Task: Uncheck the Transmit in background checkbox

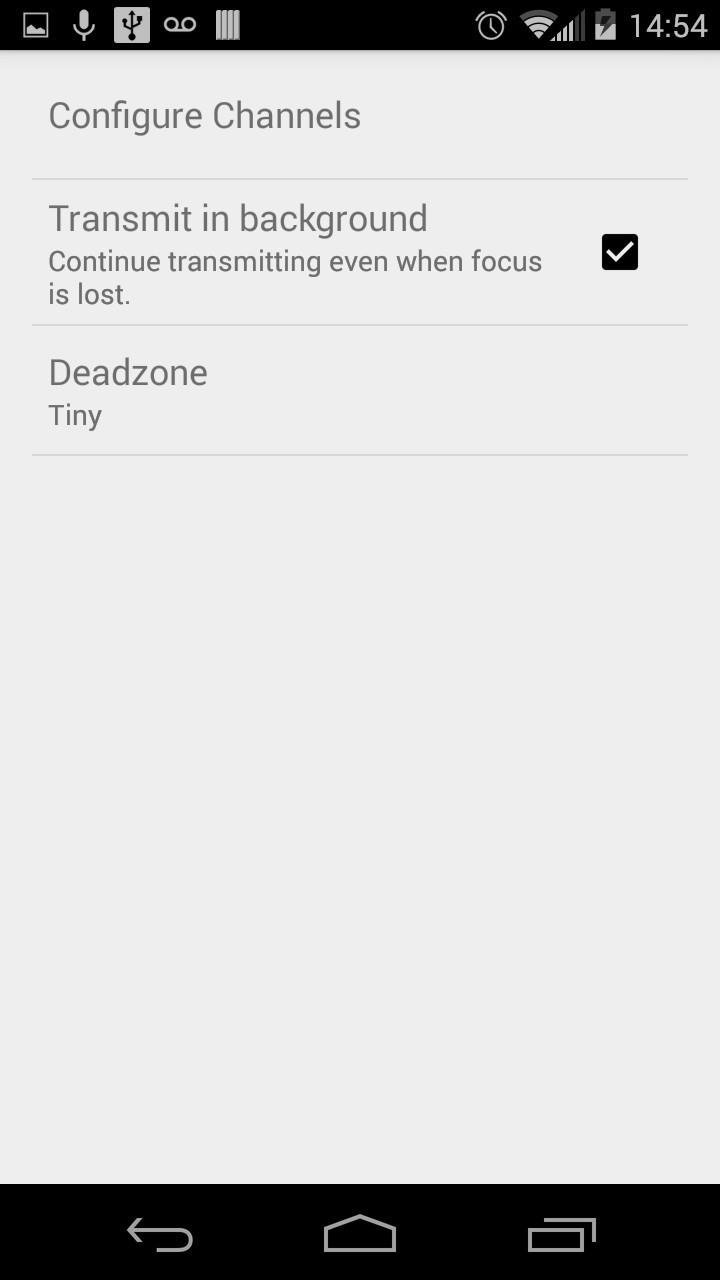Action: click(619, 252)
